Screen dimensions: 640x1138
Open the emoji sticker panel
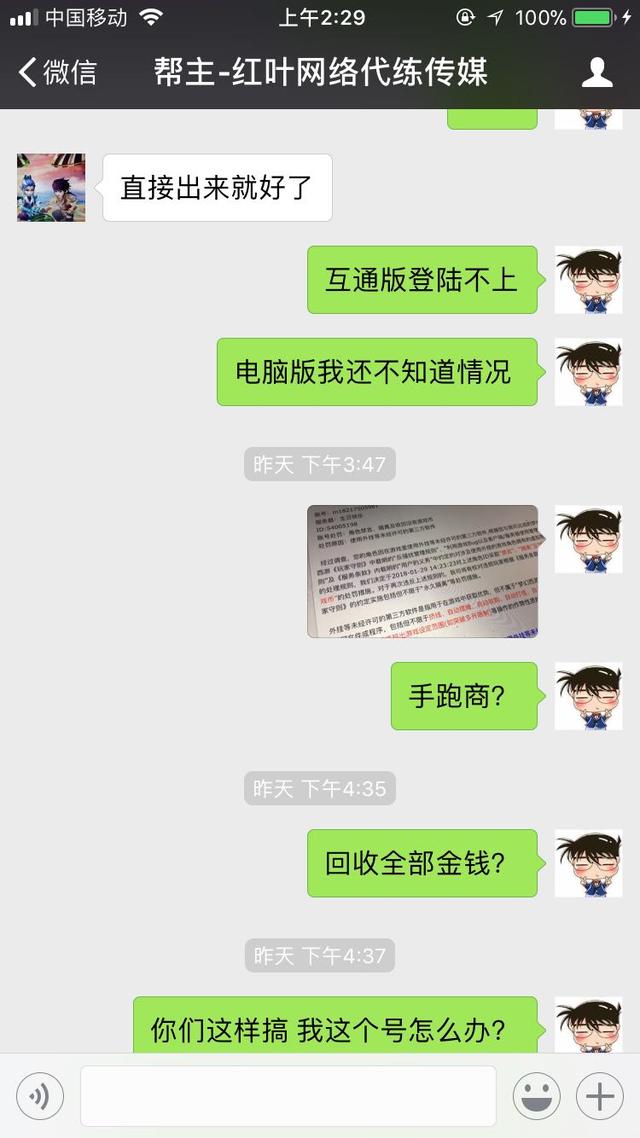pos(536,1096)
